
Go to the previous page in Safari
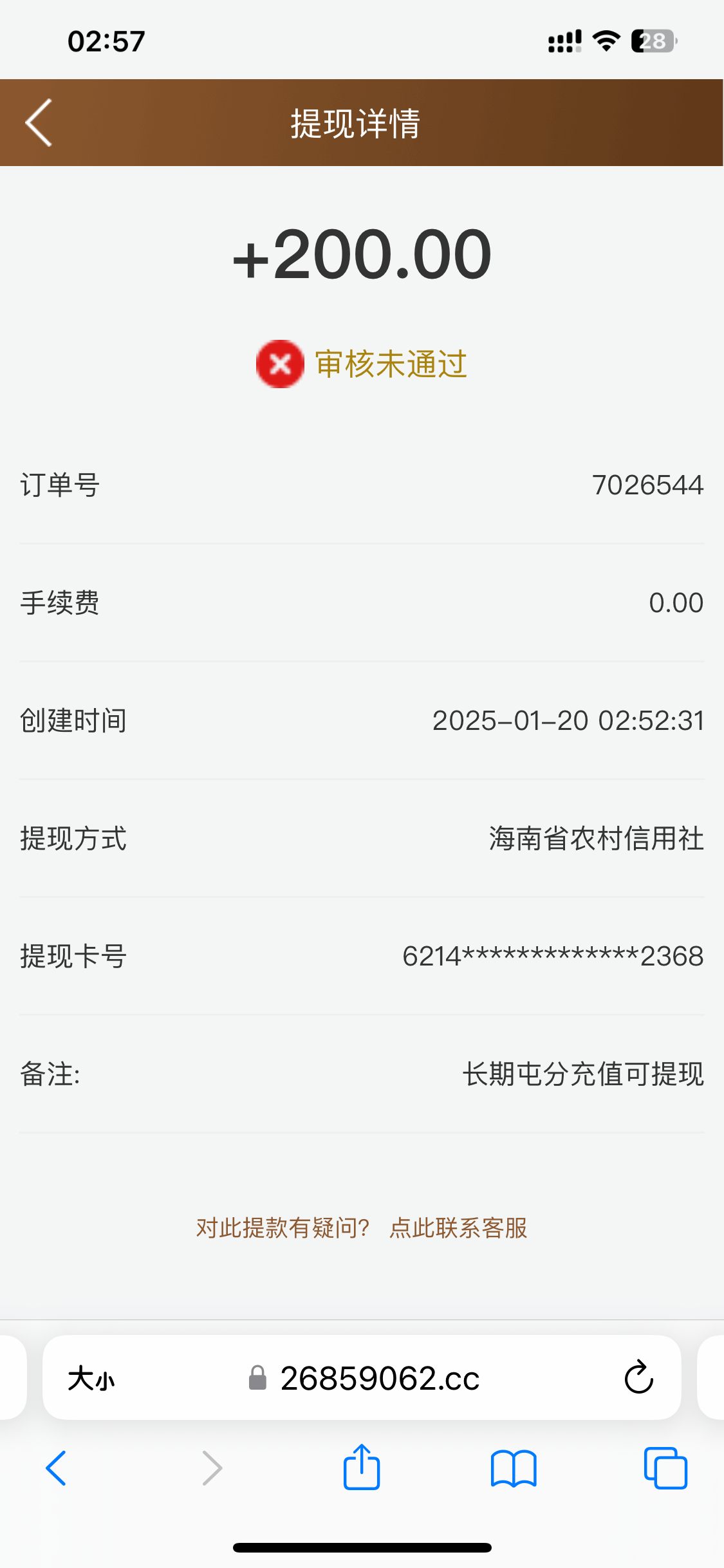point(56,1468)
